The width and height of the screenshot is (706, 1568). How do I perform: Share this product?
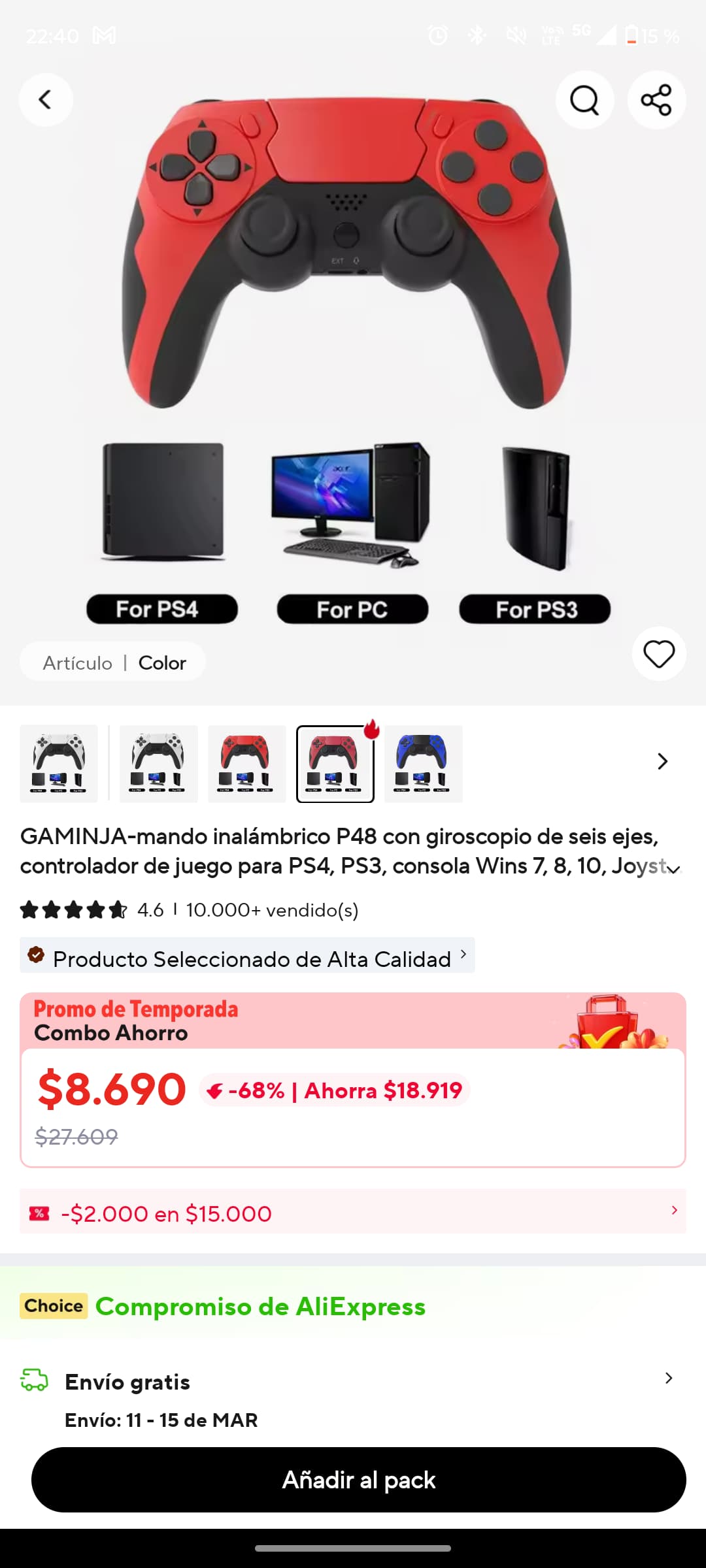tap(656, 100)
